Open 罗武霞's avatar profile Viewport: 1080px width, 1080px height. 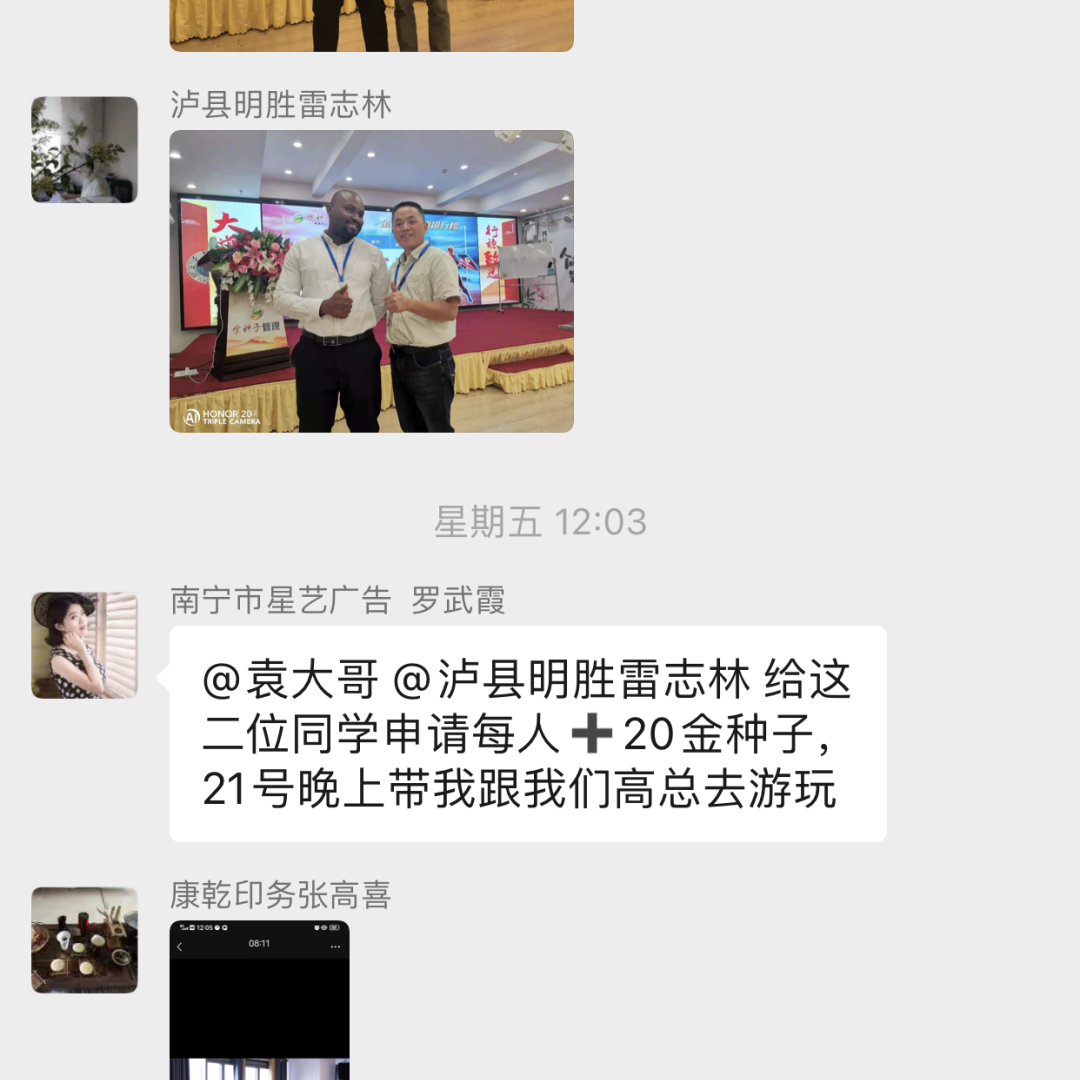(x=84, y=645)
